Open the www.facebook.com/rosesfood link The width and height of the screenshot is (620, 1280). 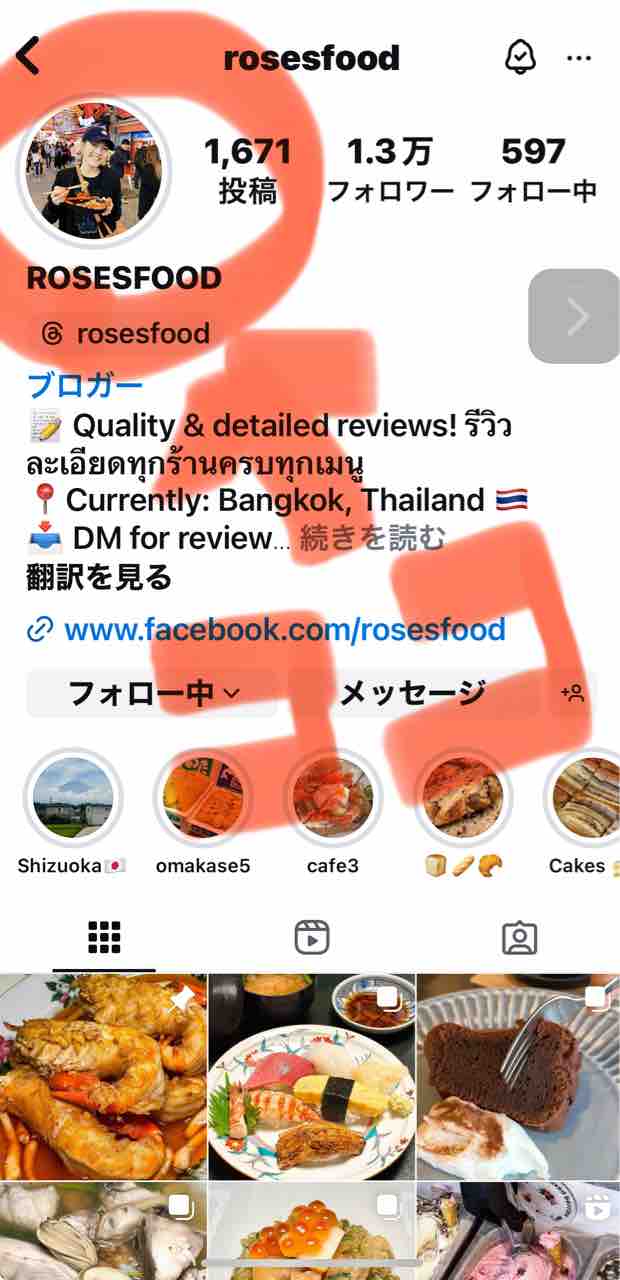click(x=284, y=629)
